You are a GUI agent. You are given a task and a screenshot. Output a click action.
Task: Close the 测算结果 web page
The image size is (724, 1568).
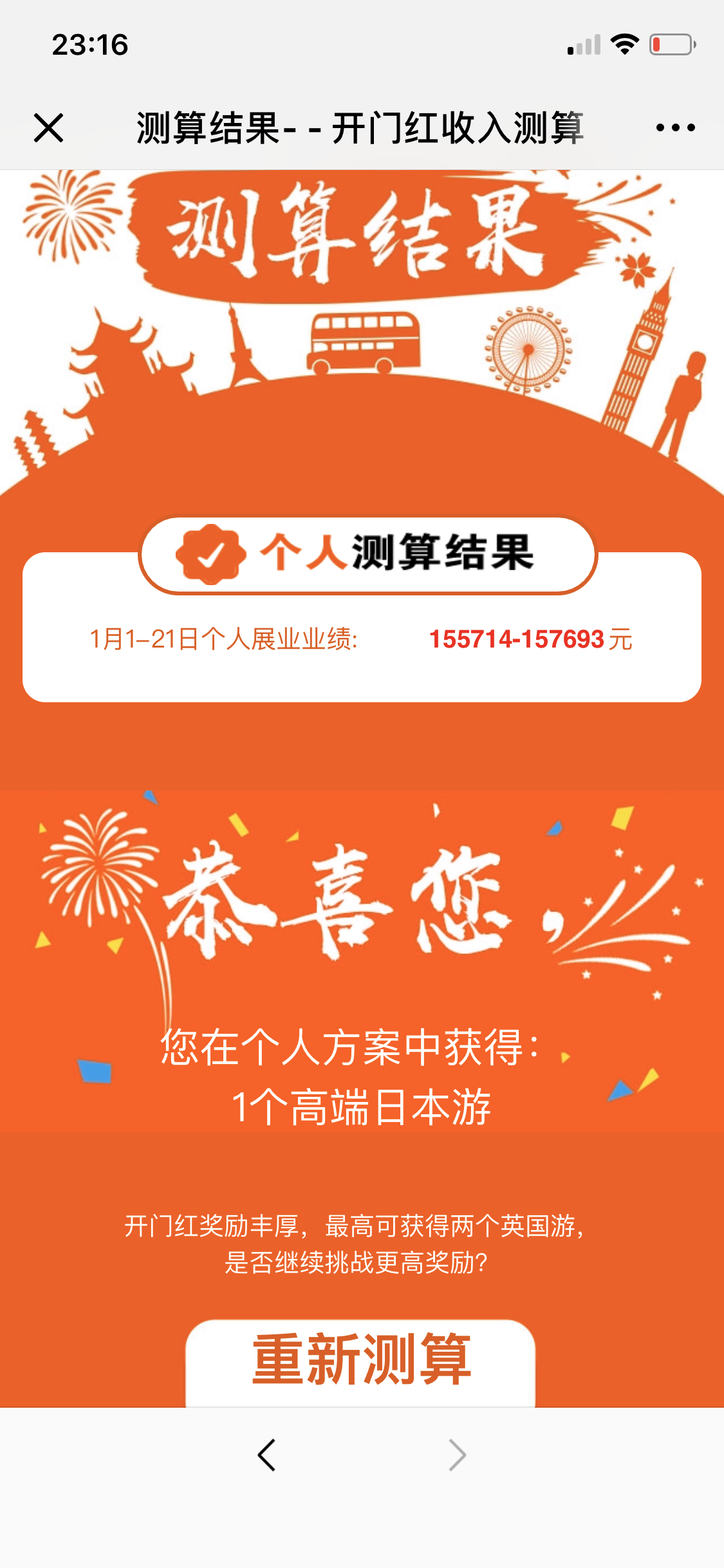(x=48, y=127)
